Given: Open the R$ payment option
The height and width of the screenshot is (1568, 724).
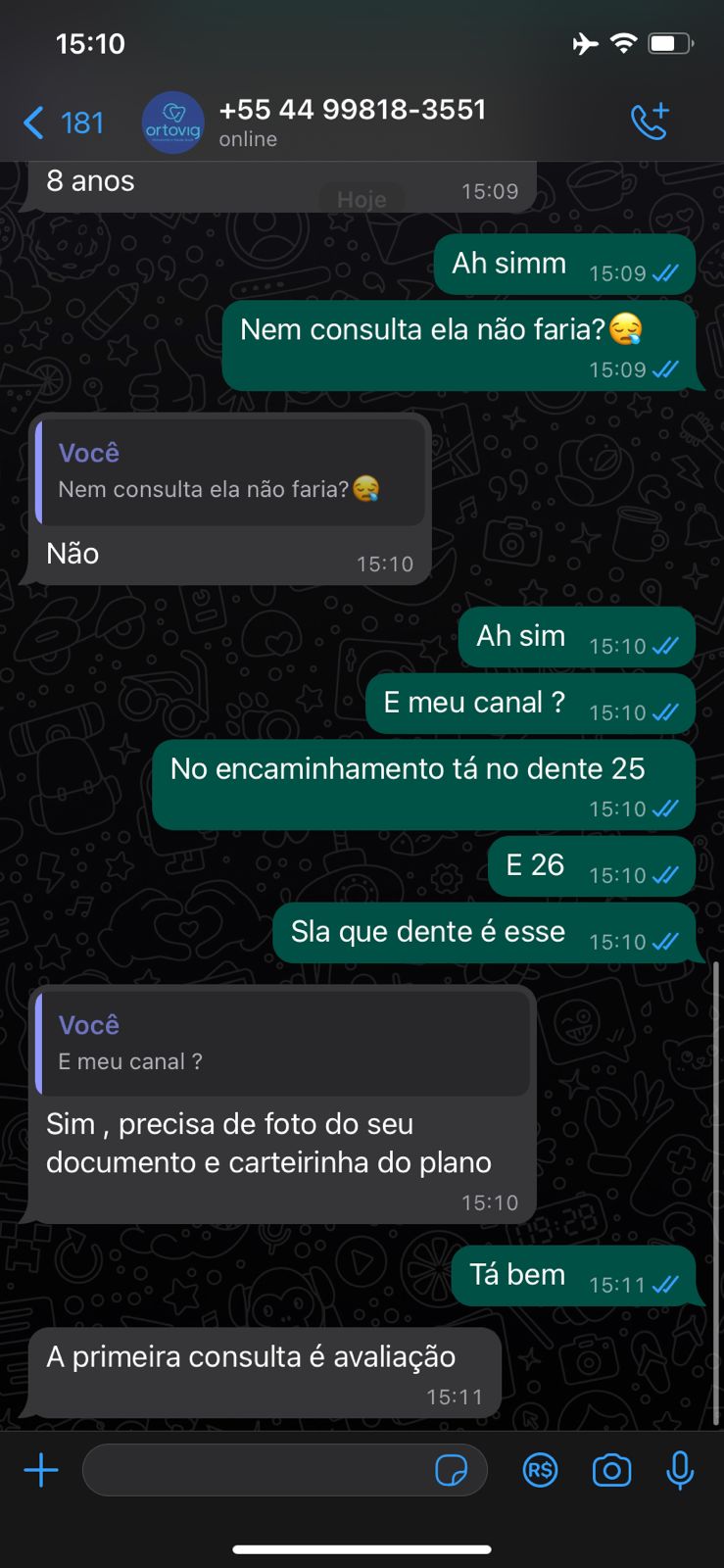Looking at the screenshot, I should 540,1470.
